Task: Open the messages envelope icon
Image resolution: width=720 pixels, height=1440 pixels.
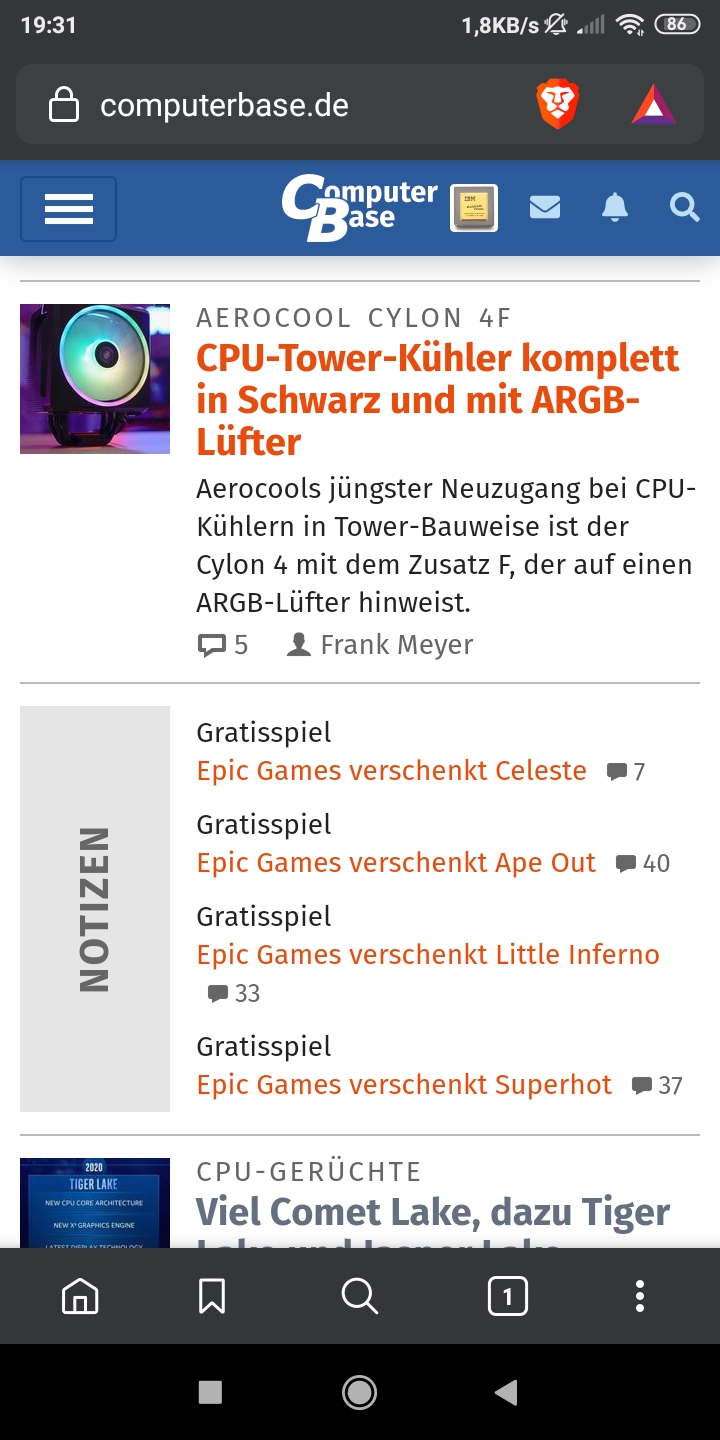Action: [x=544, y=208]
